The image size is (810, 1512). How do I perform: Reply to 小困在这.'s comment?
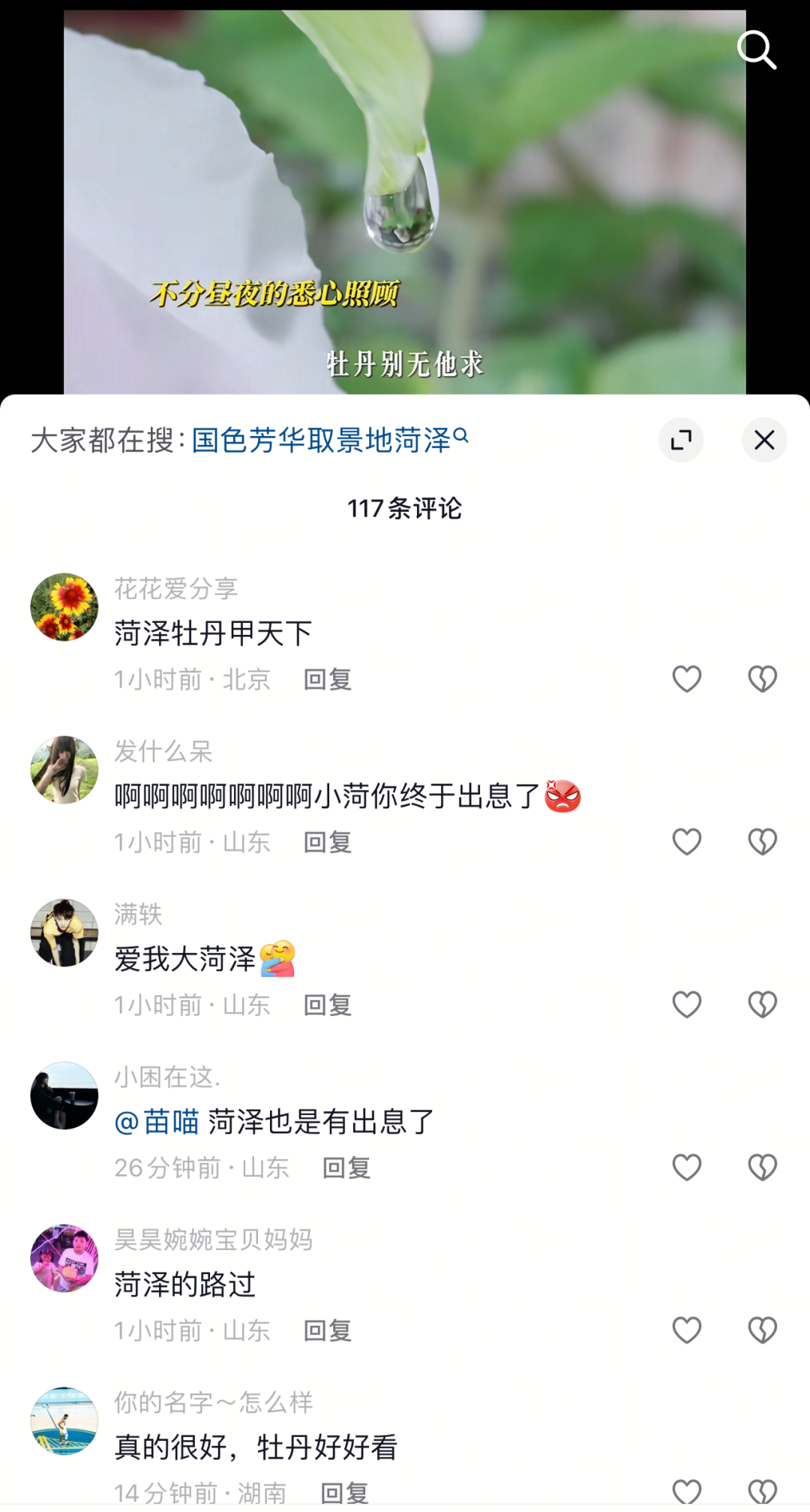pos(346,1168)
